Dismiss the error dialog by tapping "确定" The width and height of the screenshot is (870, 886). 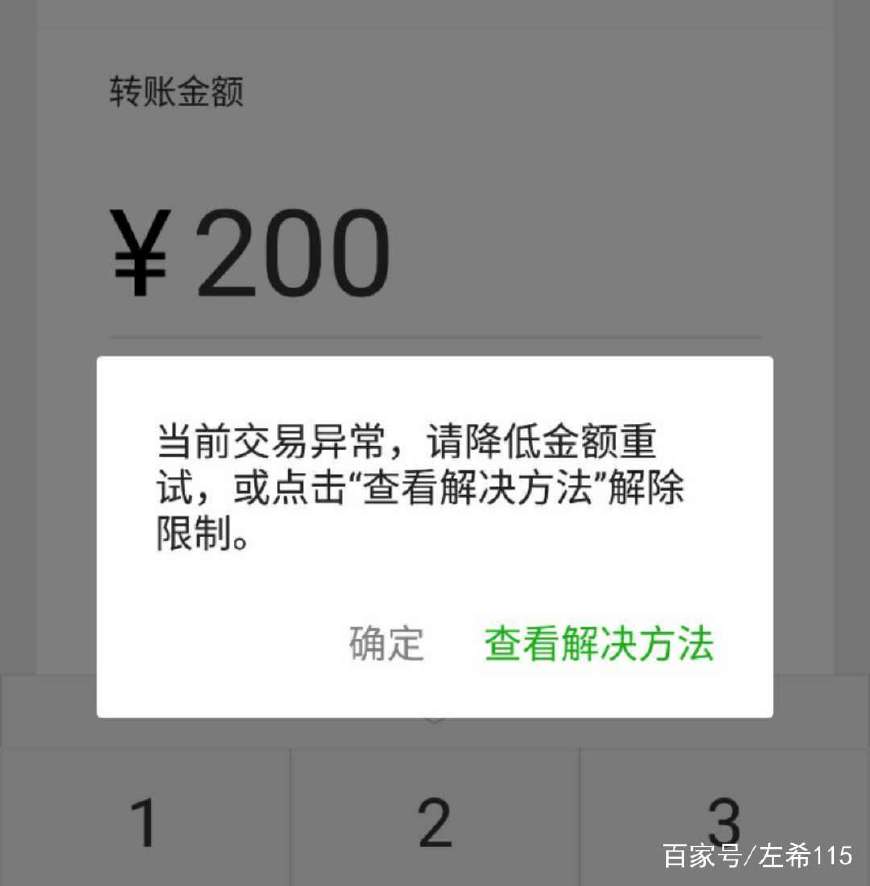click(x=386, y=644)
